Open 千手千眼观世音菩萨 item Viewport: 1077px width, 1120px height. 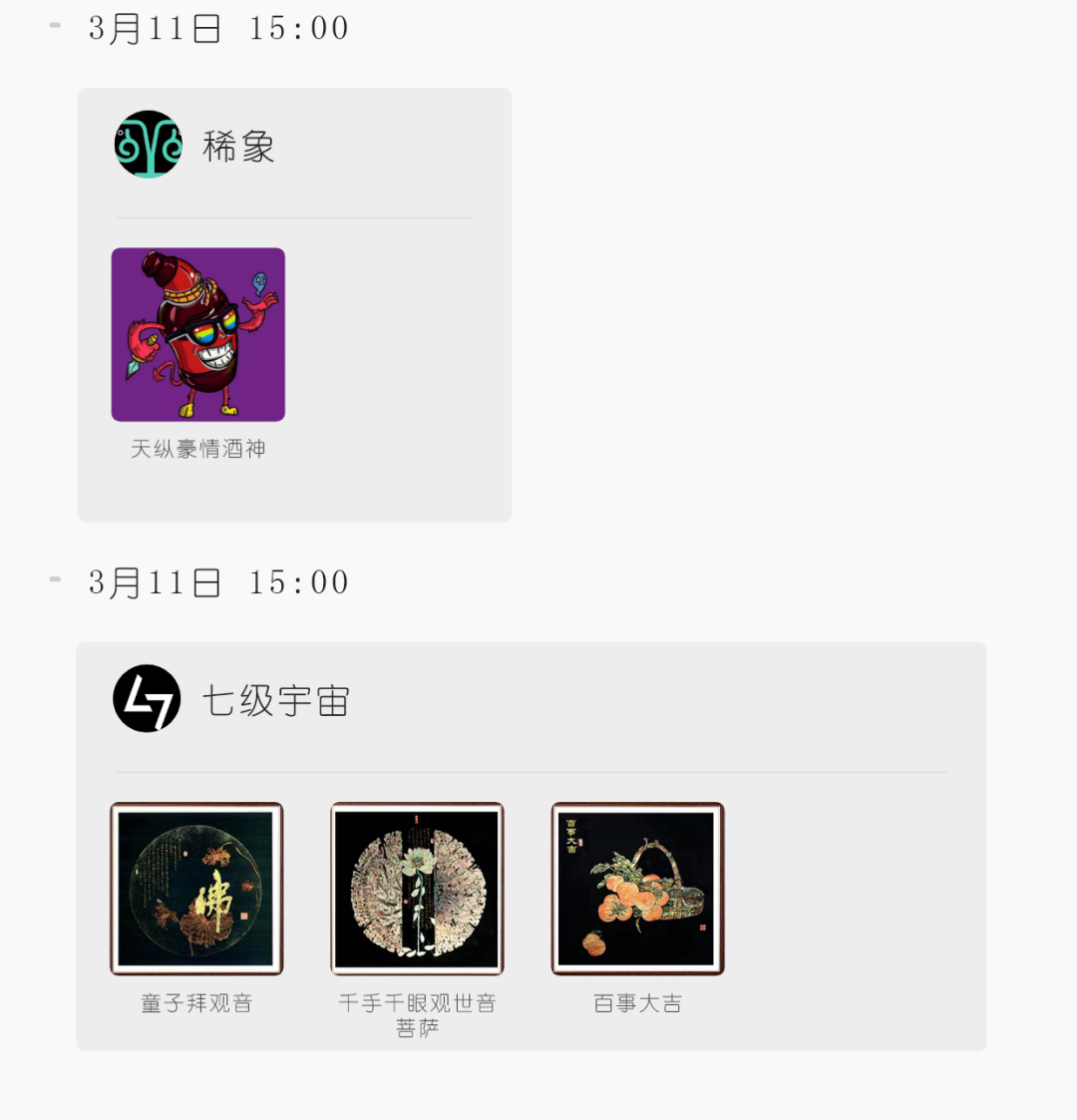point(417,889)
